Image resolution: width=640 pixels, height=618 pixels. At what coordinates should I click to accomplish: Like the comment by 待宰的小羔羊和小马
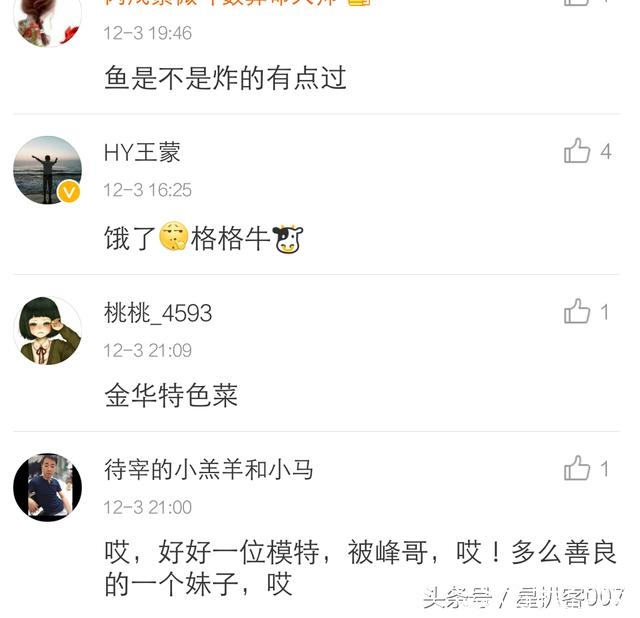pyautogui.click(x=577, y=468)
